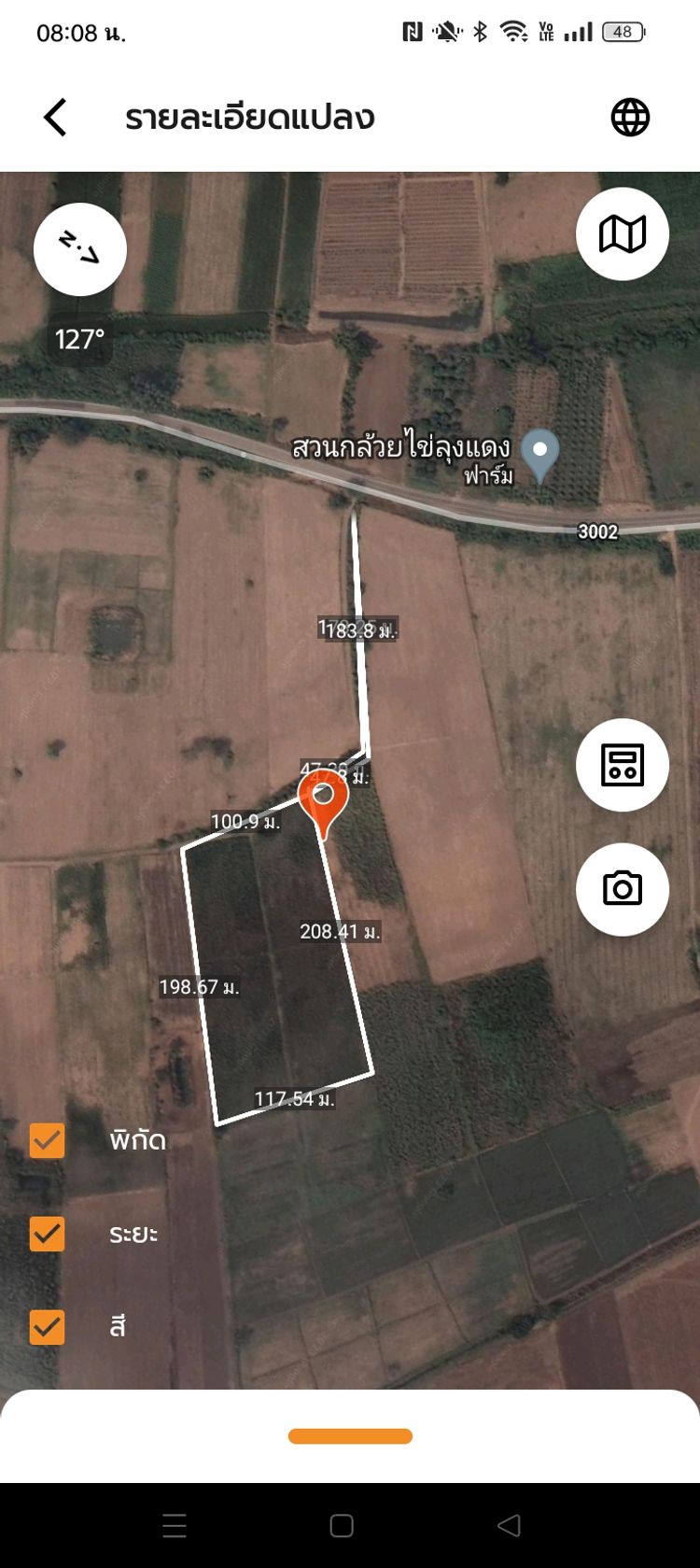The height and width of the screenshot is (1568, 700).
Task: Switch the map layer type
Action: [x=623, y=234]
